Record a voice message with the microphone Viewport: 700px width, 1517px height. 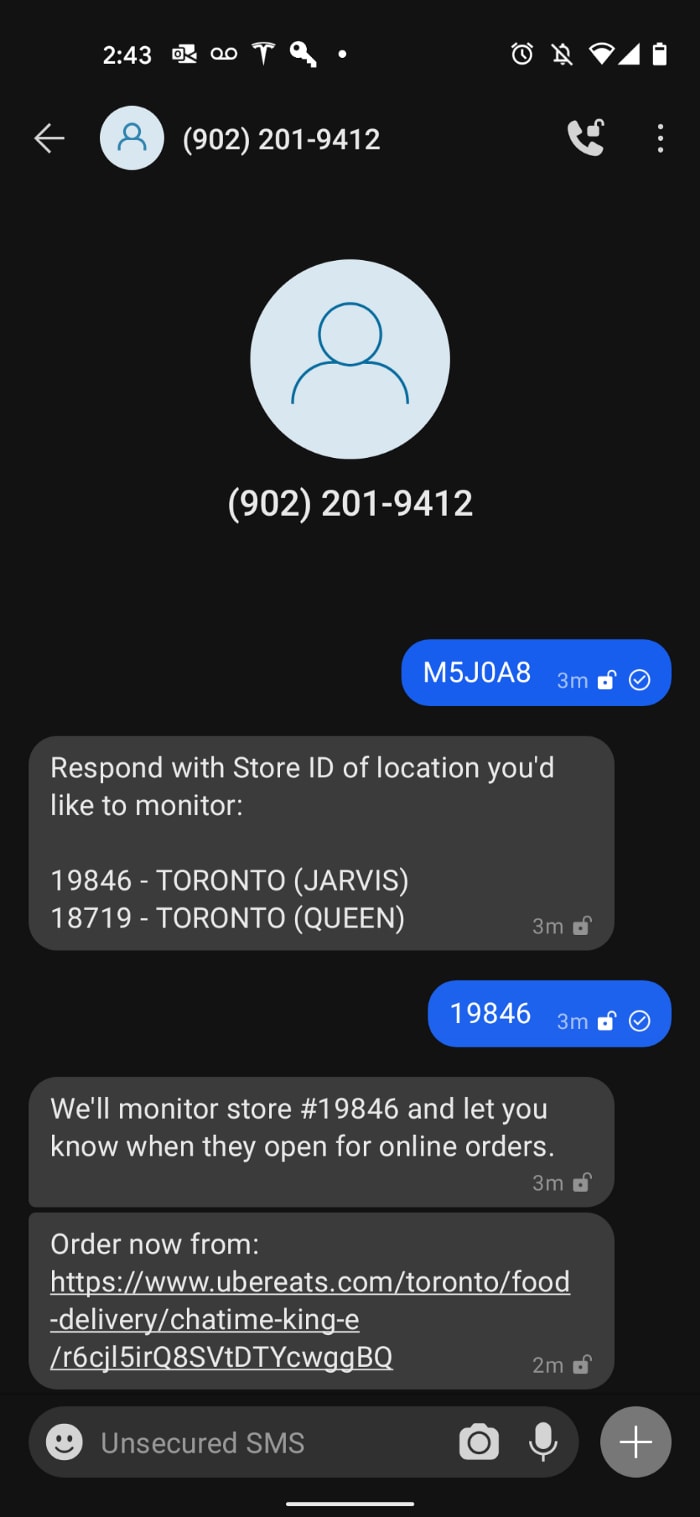coord(543,1442)
